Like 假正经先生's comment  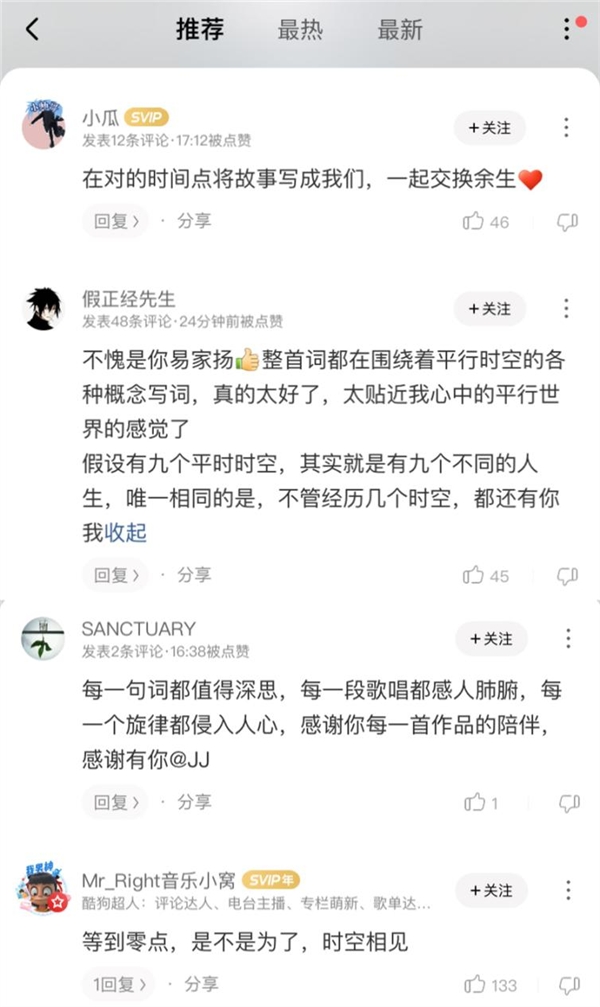coord(474,575)
